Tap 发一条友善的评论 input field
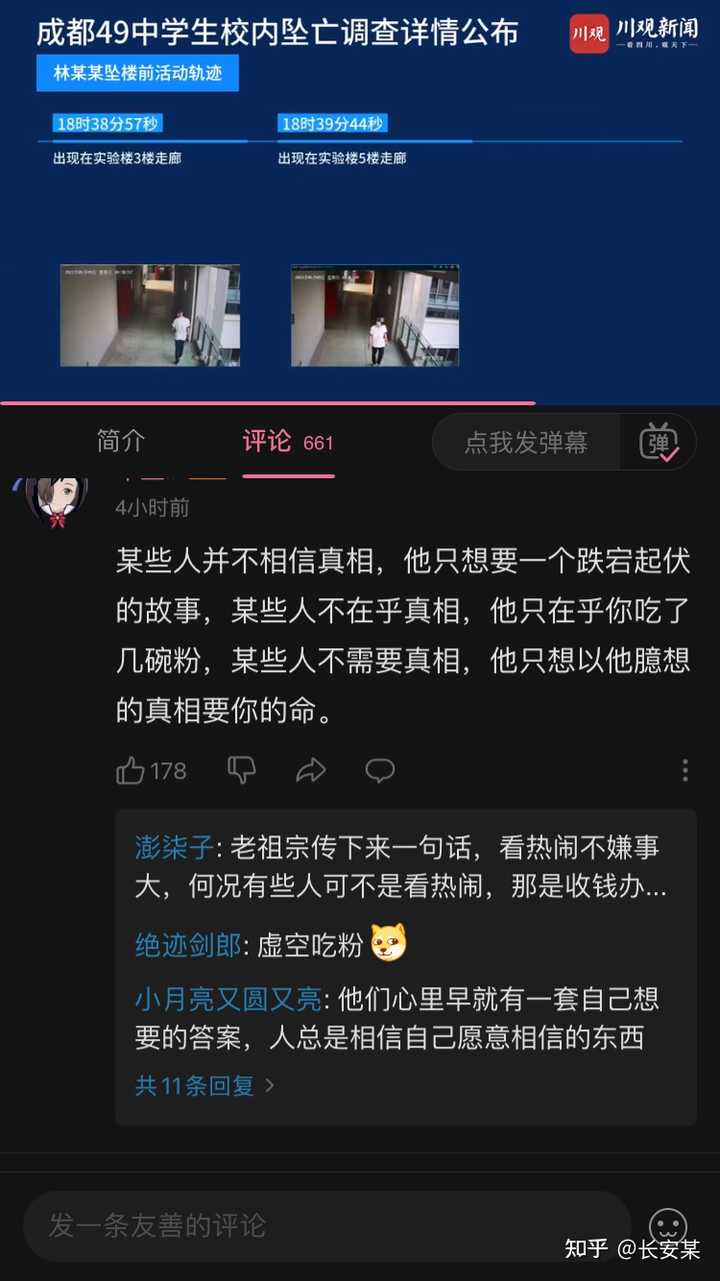The height and width of the screenshot is (1281, 720). click(x=300, y=1224)
